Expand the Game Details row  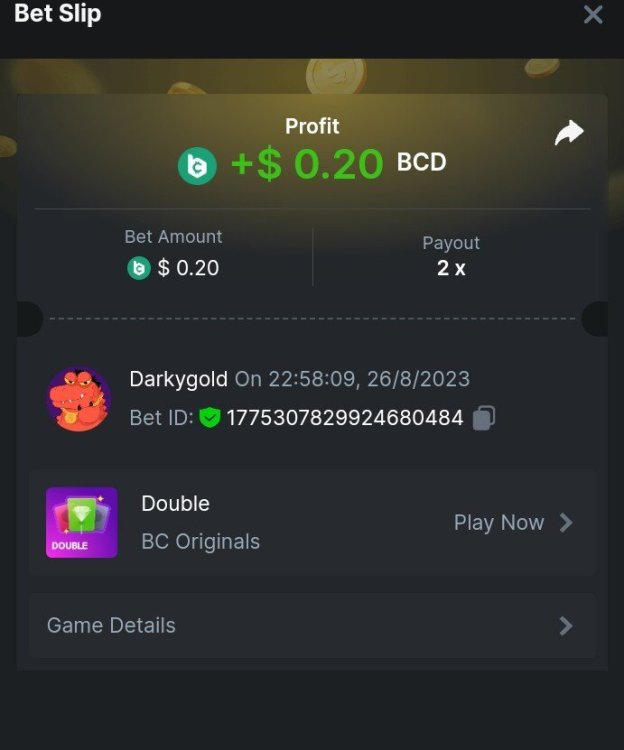312,625
